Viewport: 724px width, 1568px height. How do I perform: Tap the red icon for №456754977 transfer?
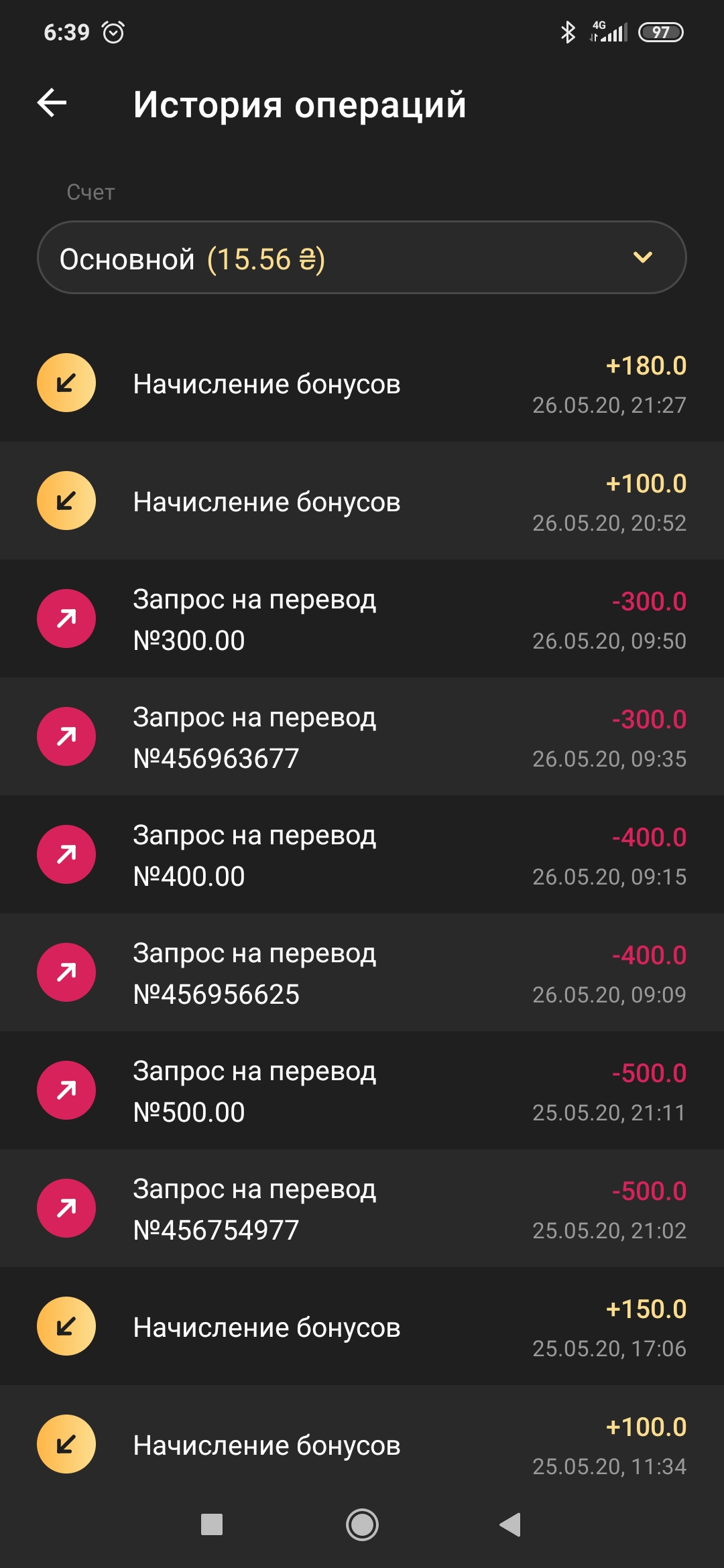coord(66,1207)
